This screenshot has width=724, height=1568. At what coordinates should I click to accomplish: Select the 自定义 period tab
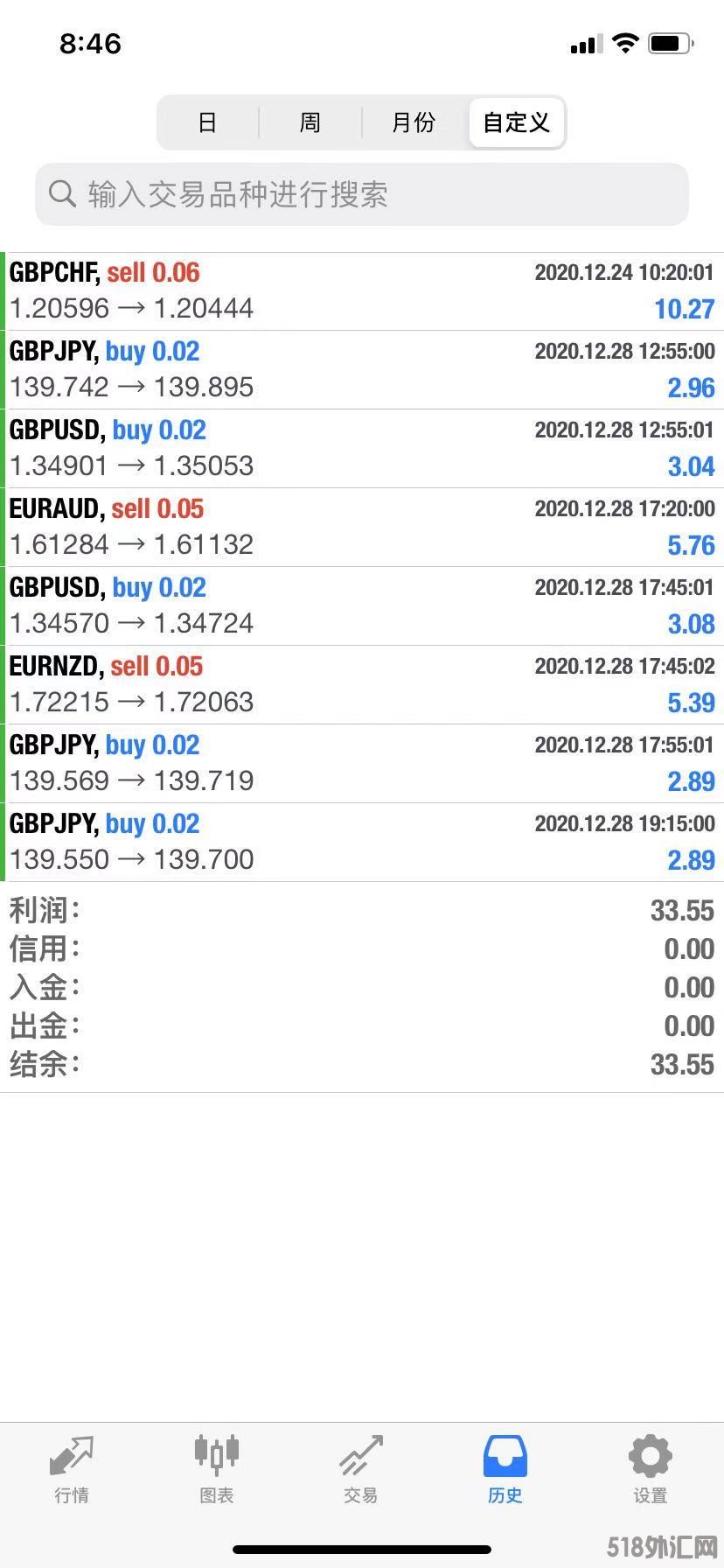517,122
